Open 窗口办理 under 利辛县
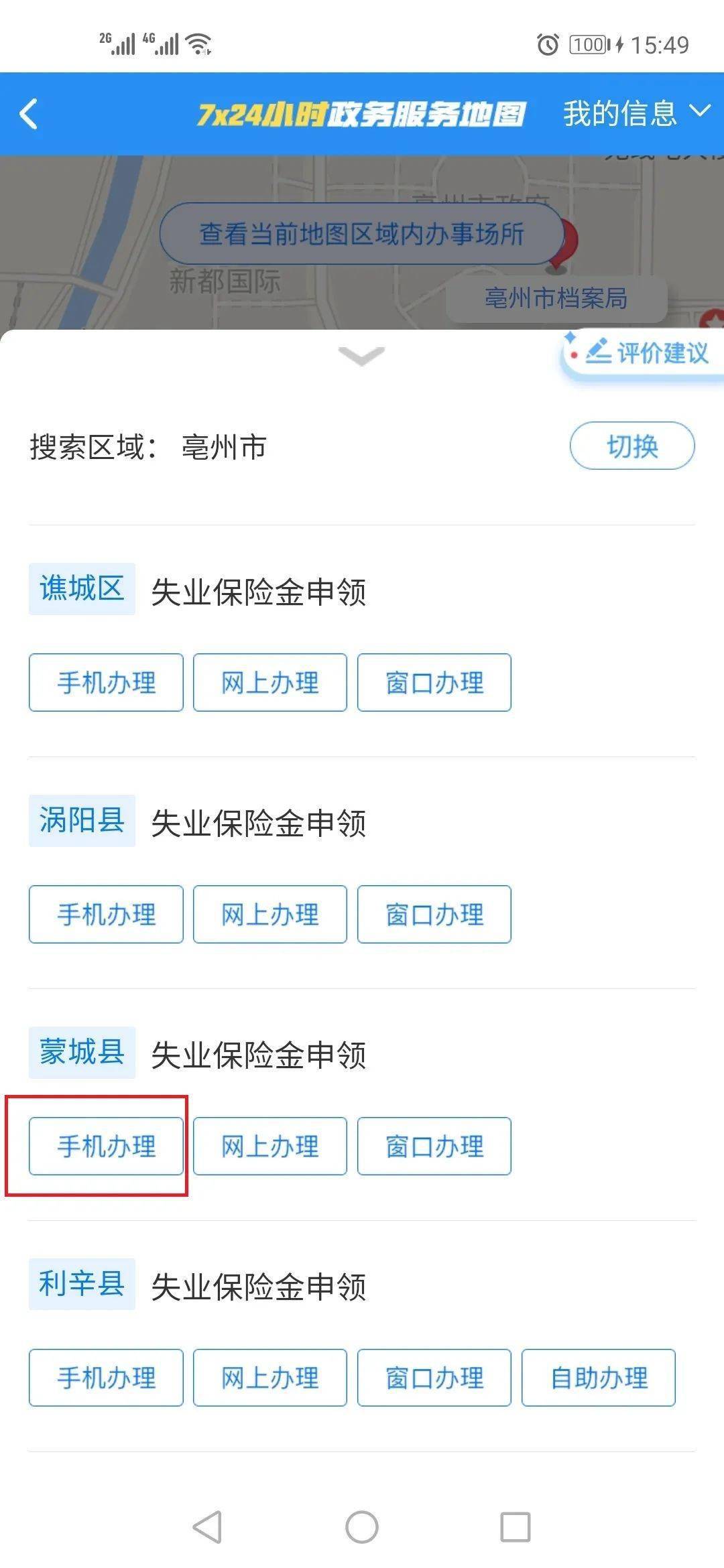The width and height of the screenshot is (724, 1568). 434,1378
